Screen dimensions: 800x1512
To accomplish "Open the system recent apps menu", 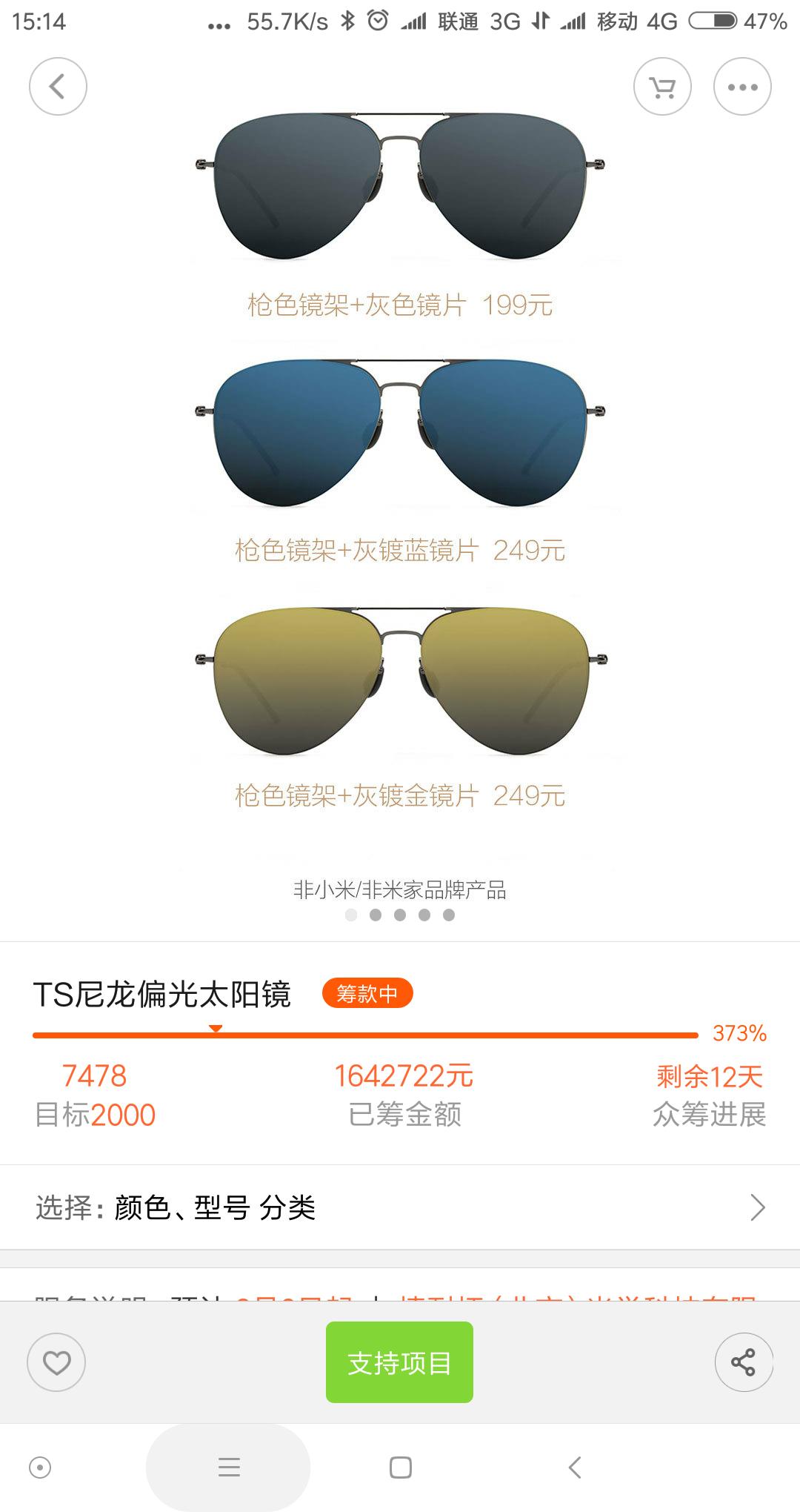I will 229,1468.
